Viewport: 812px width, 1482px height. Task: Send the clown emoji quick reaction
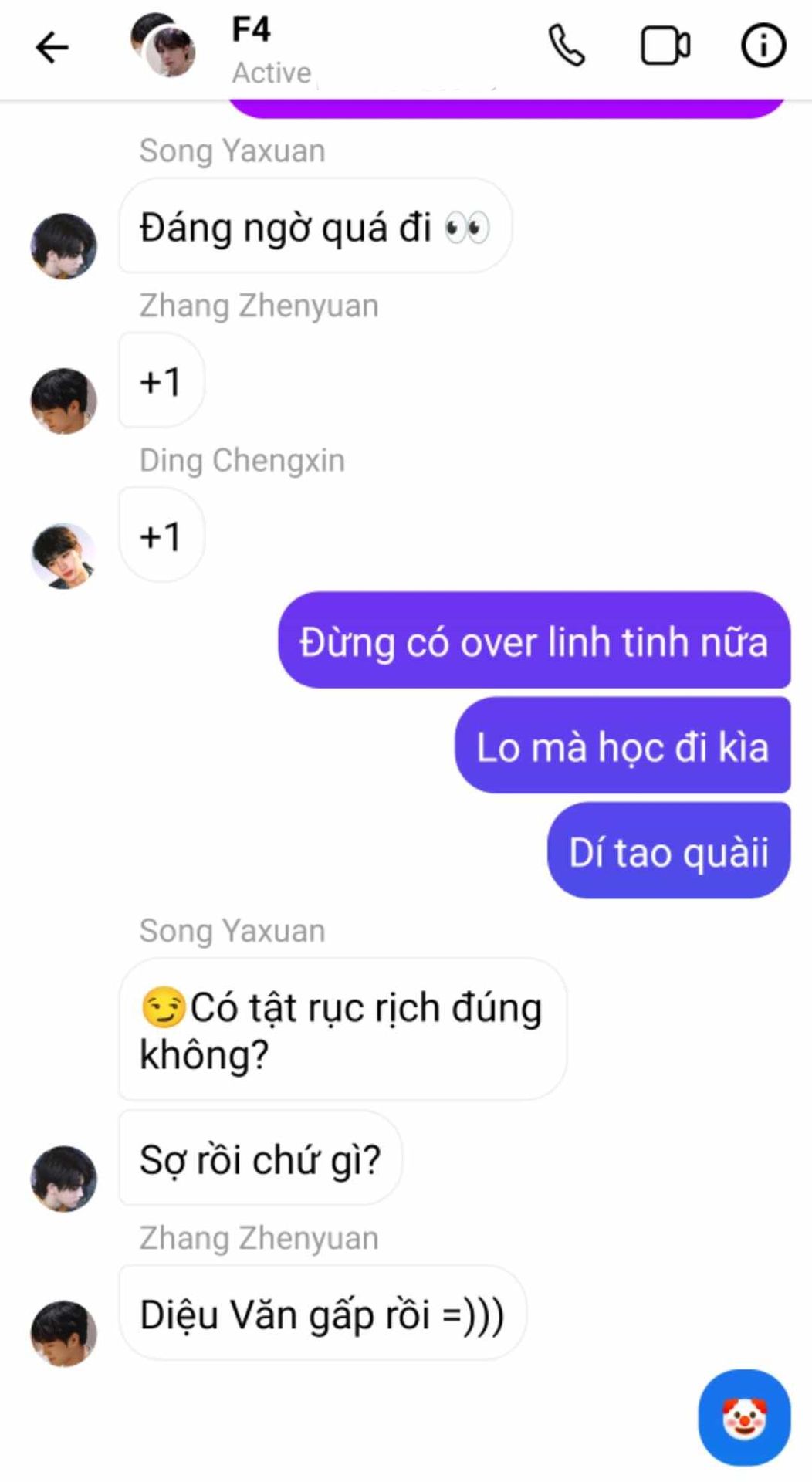click(744, 1417)
